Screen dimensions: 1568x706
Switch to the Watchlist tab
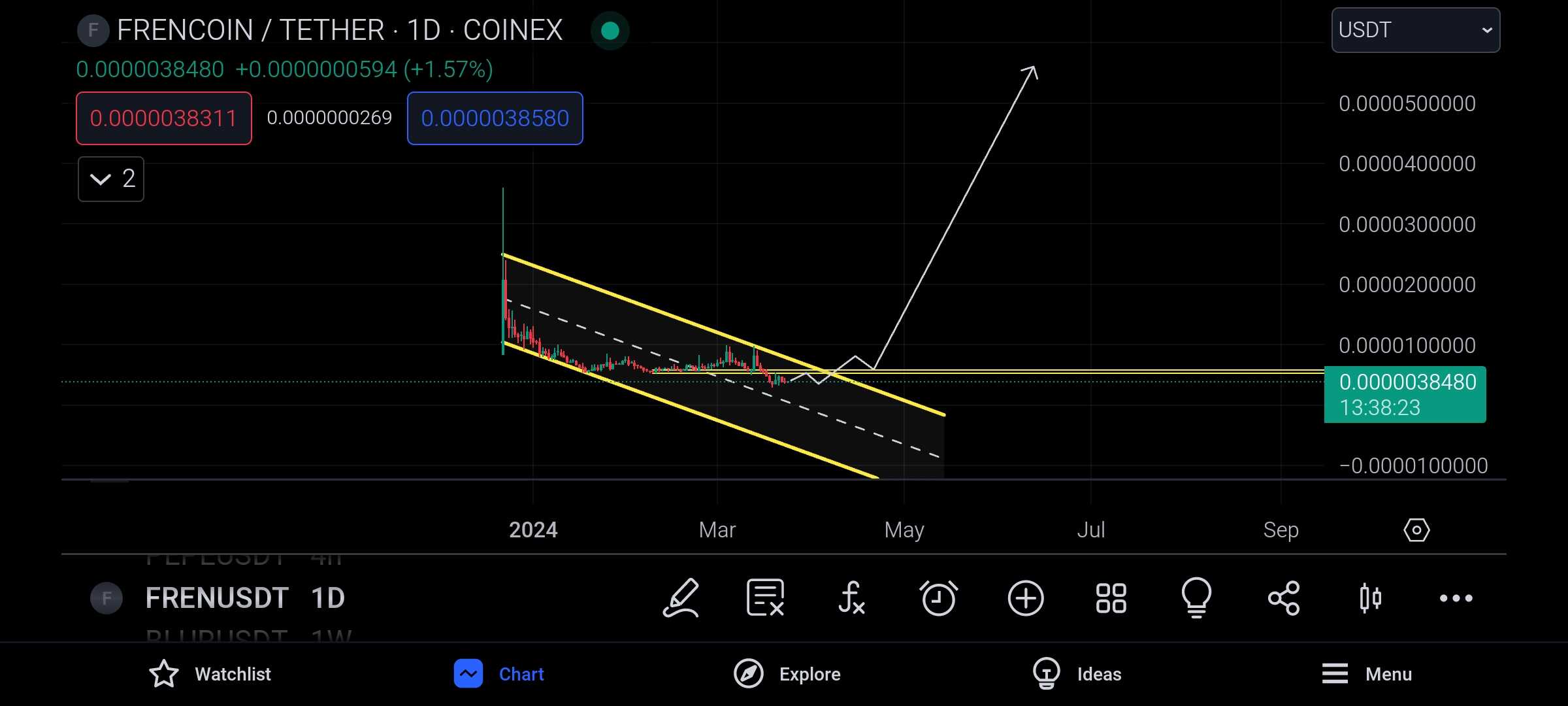point(210,674)
